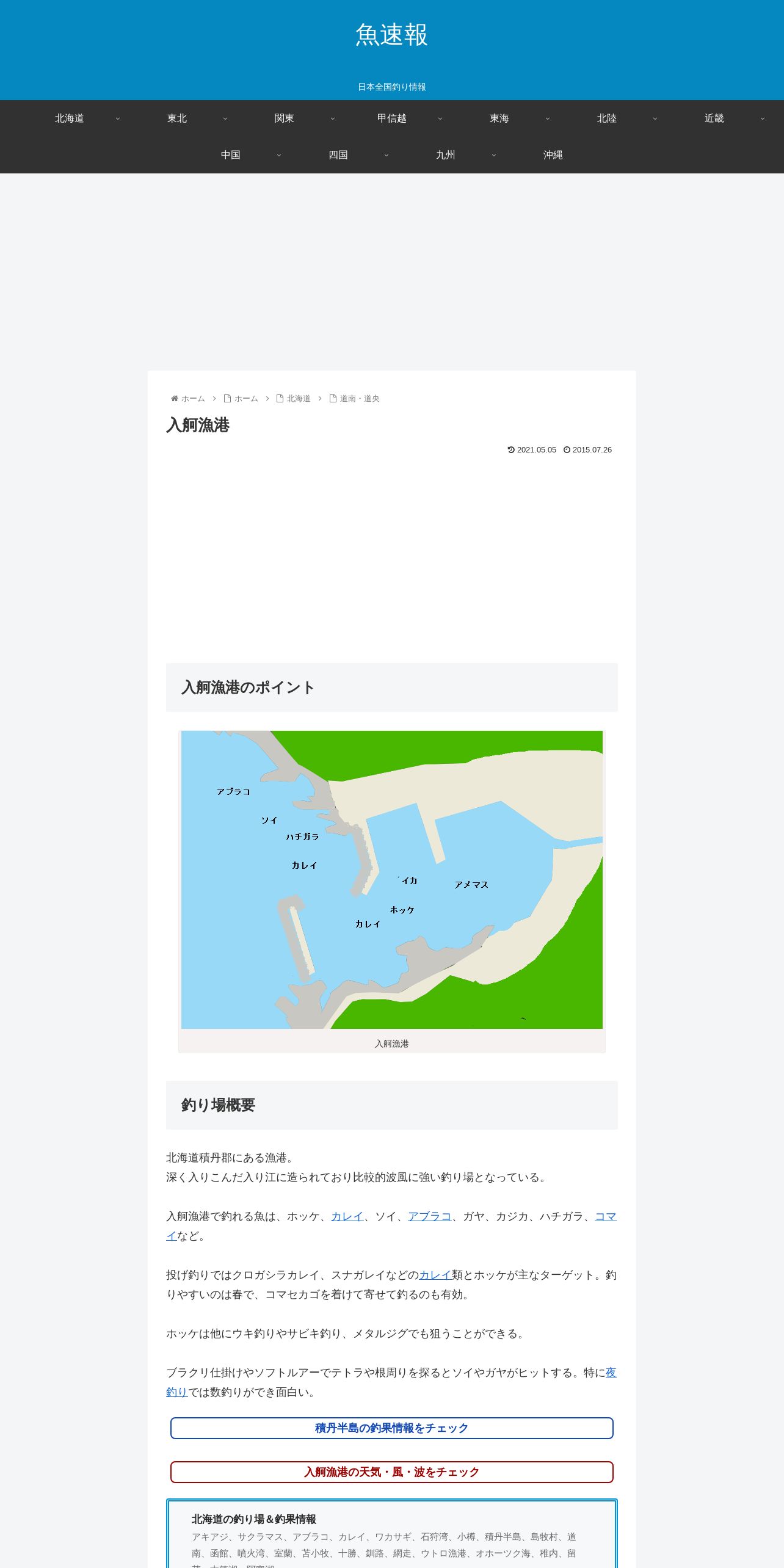Screen dimensions: 784x1568
Task: Expand the 甲信越 region menu
Action: pyautogui.click(x=391, y=118)
